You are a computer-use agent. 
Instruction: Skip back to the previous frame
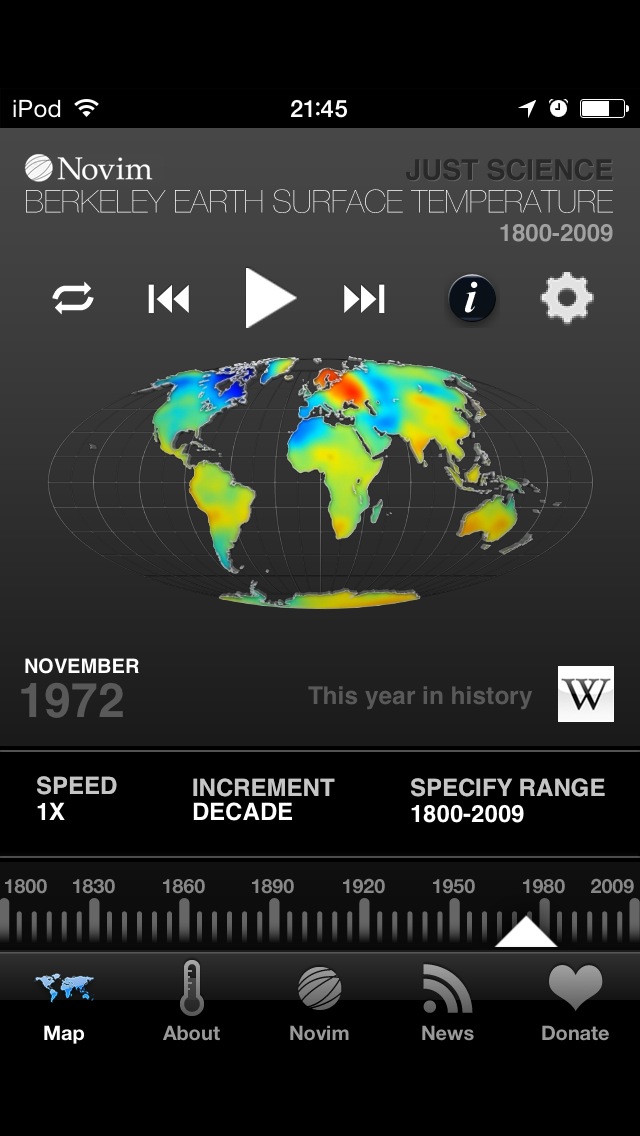(168, 298)
